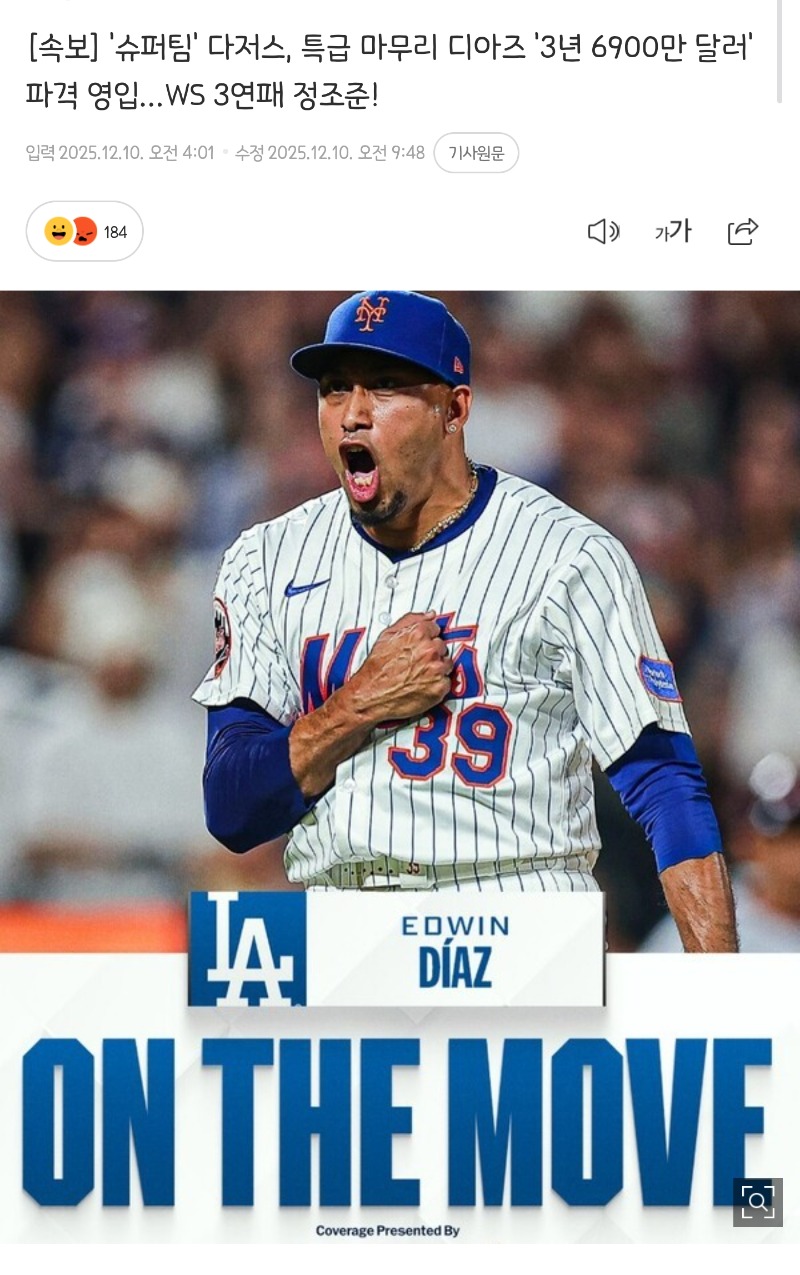Open the original article via 기사원문
This screenshot has width=800, height=1275.
click(476, 153)
